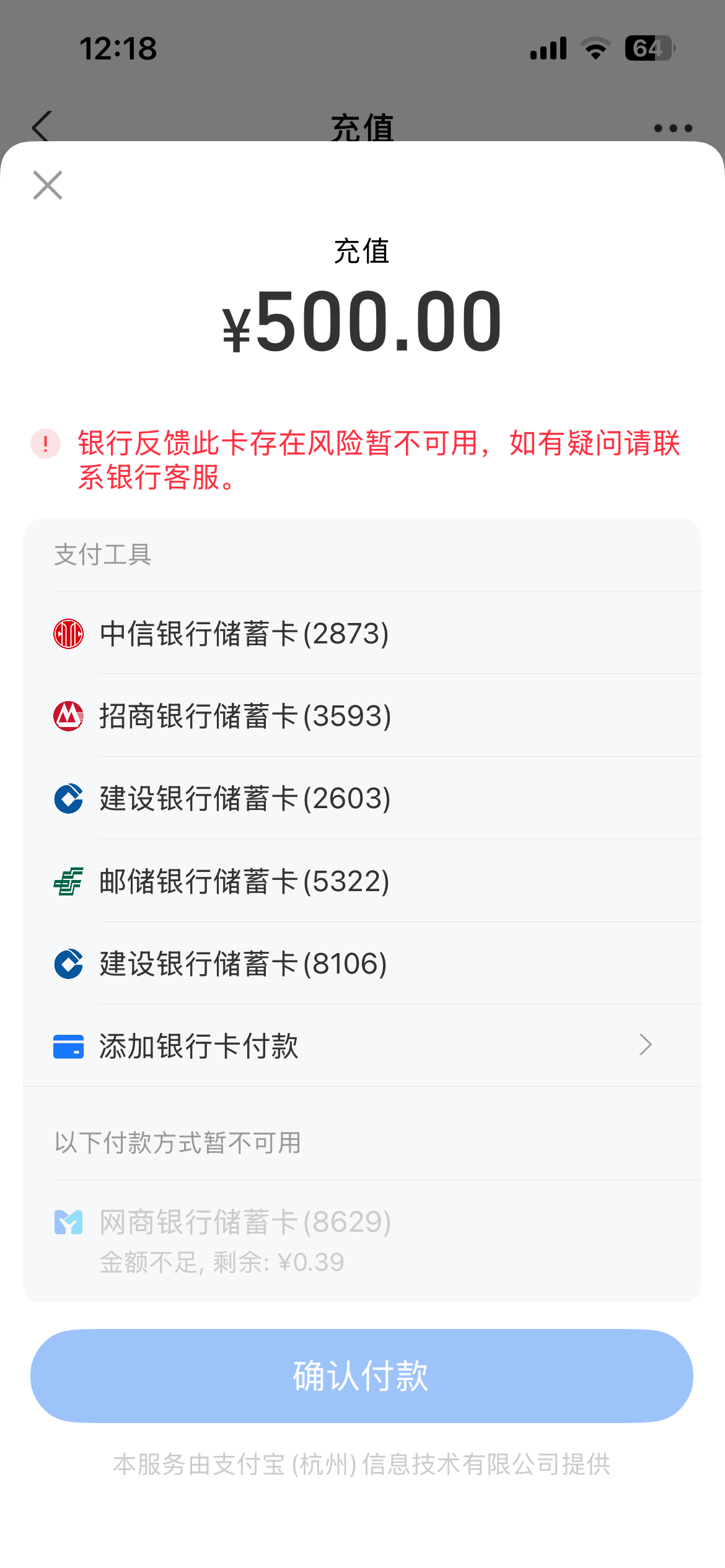
Task: Pick 建设银行储蓄卡 (2603)
Action: 362,798
